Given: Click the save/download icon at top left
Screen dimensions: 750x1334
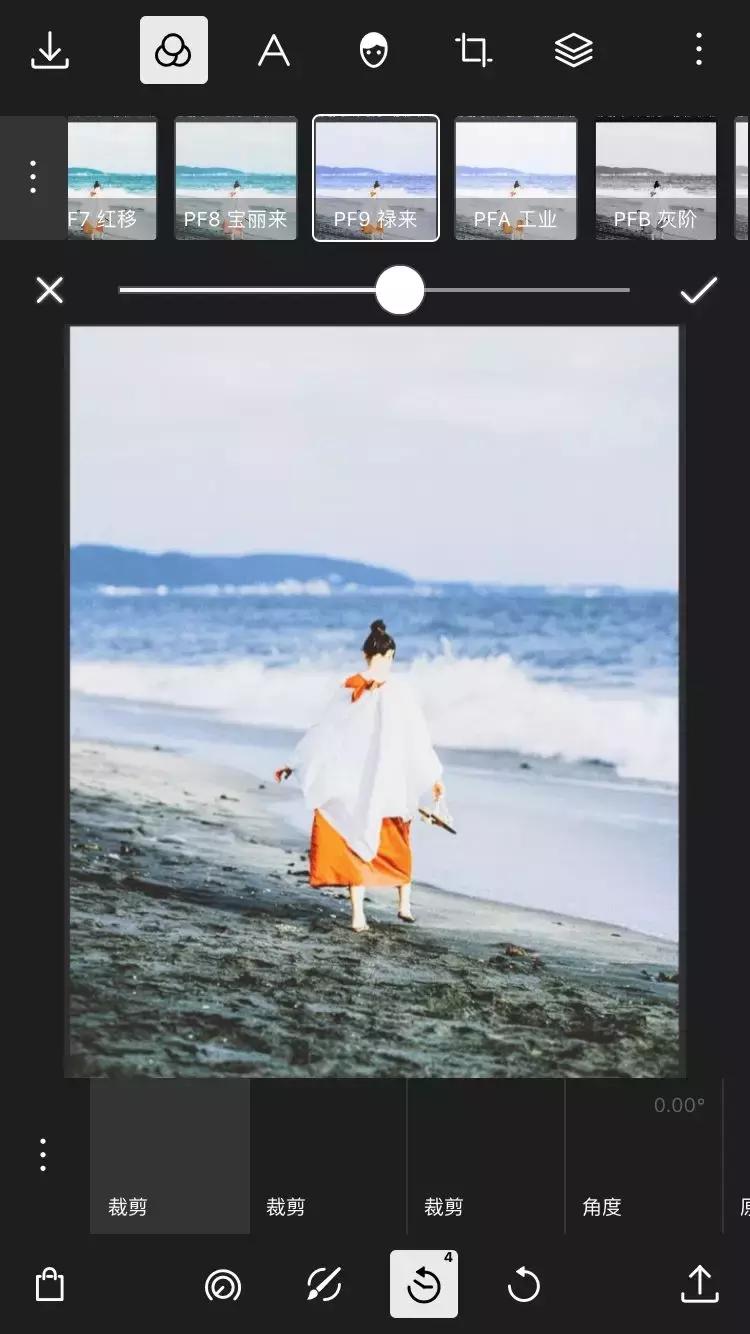Looking at the screenshot, I should point(50,50).
